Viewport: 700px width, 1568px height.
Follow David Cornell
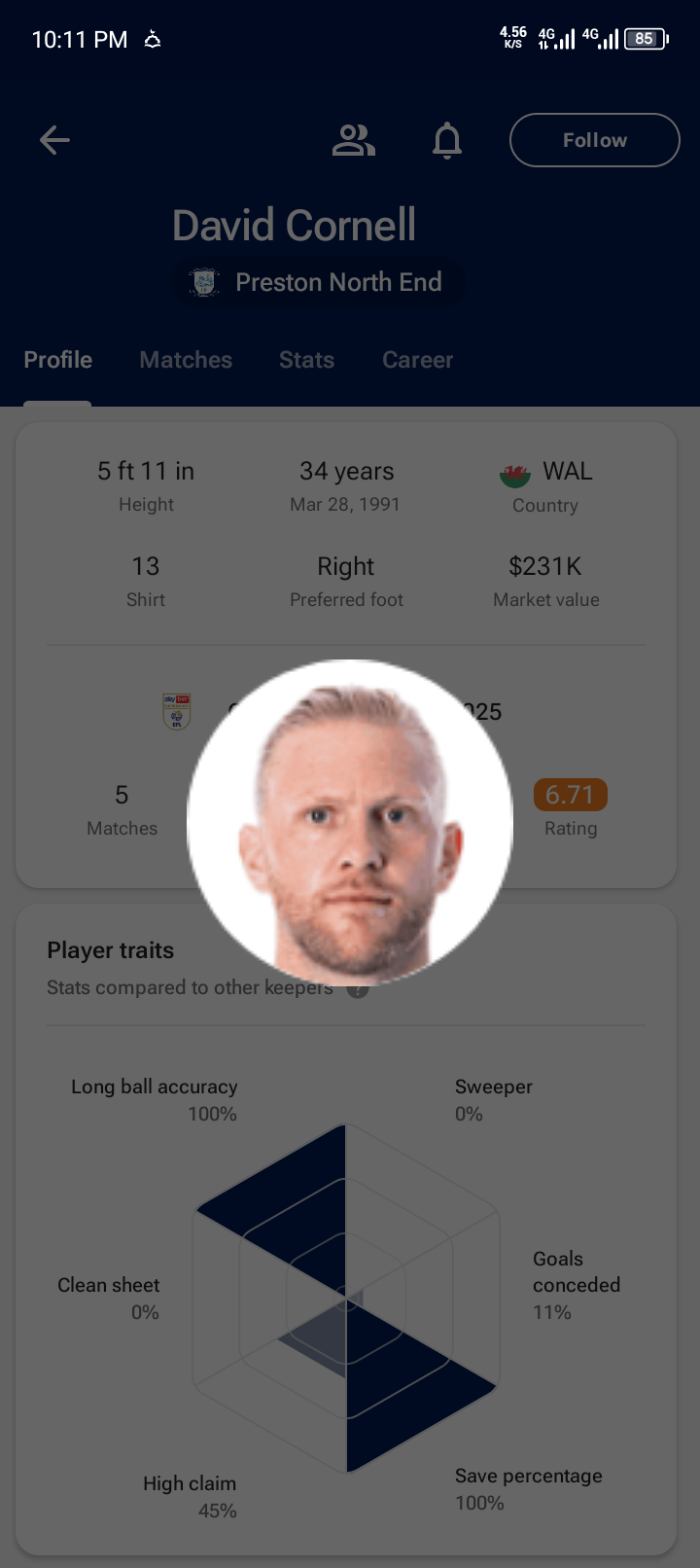click(594, 140)
